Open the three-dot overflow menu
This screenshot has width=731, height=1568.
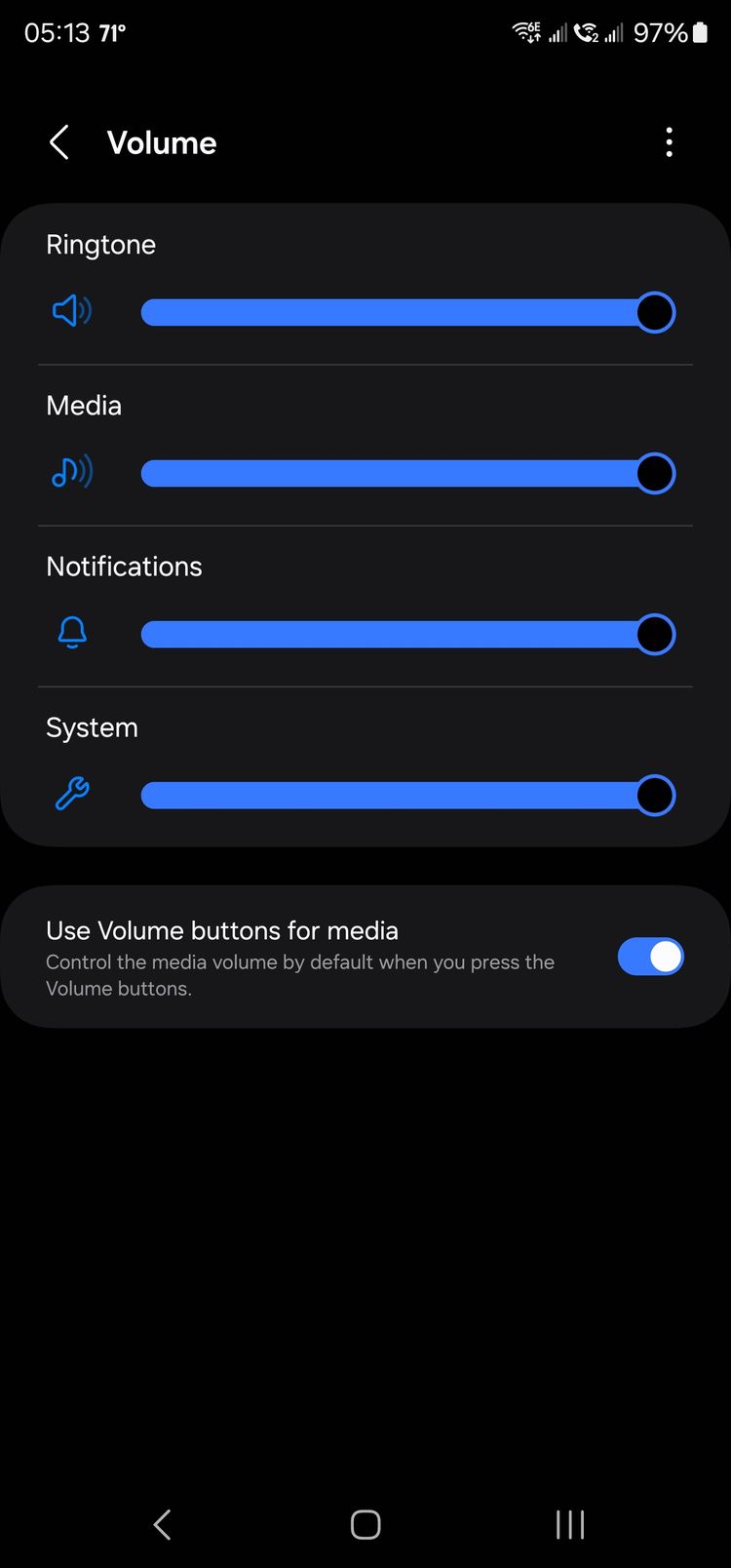[x=669, y=142]
